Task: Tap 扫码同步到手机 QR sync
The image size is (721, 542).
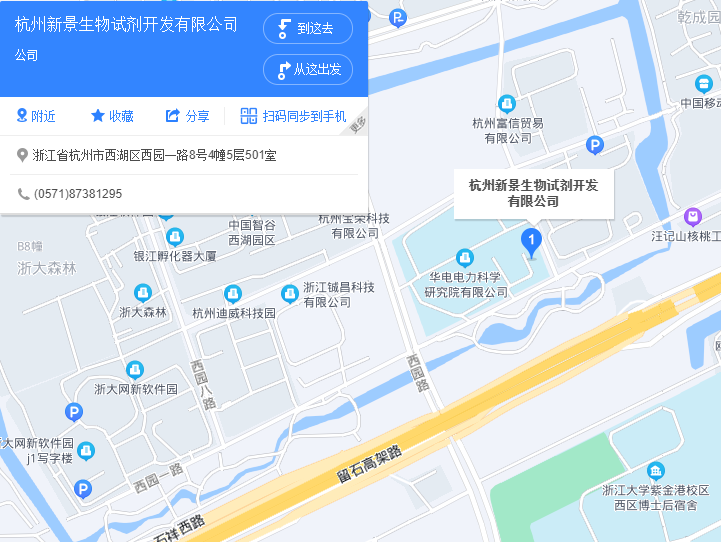Action: [293, 116]
